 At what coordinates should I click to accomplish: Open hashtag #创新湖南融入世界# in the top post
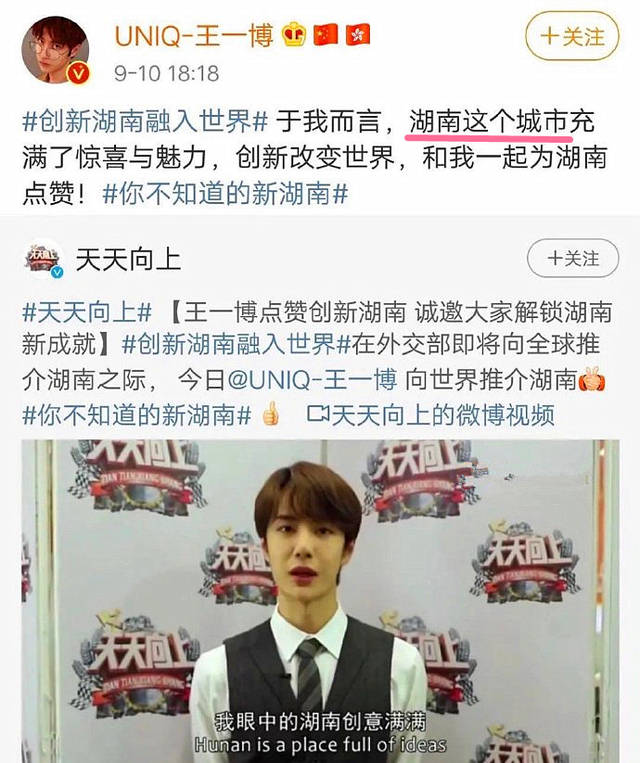point(144,124)
